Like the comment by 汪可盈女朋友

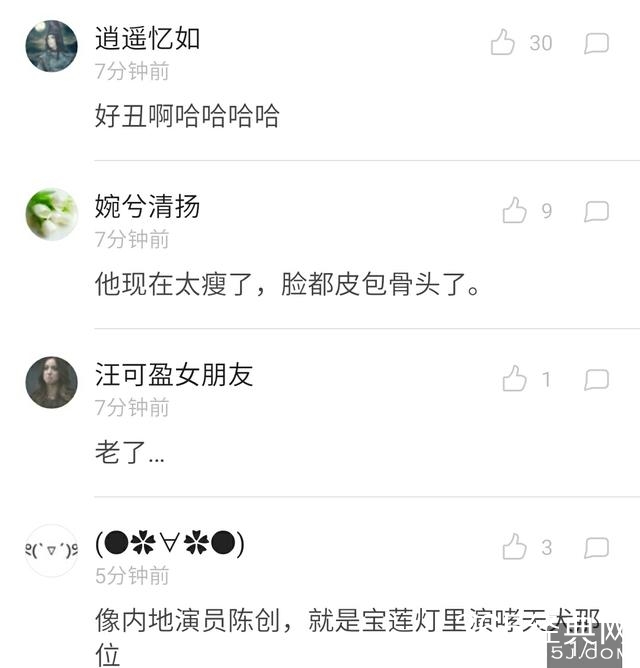click(514, 379)
